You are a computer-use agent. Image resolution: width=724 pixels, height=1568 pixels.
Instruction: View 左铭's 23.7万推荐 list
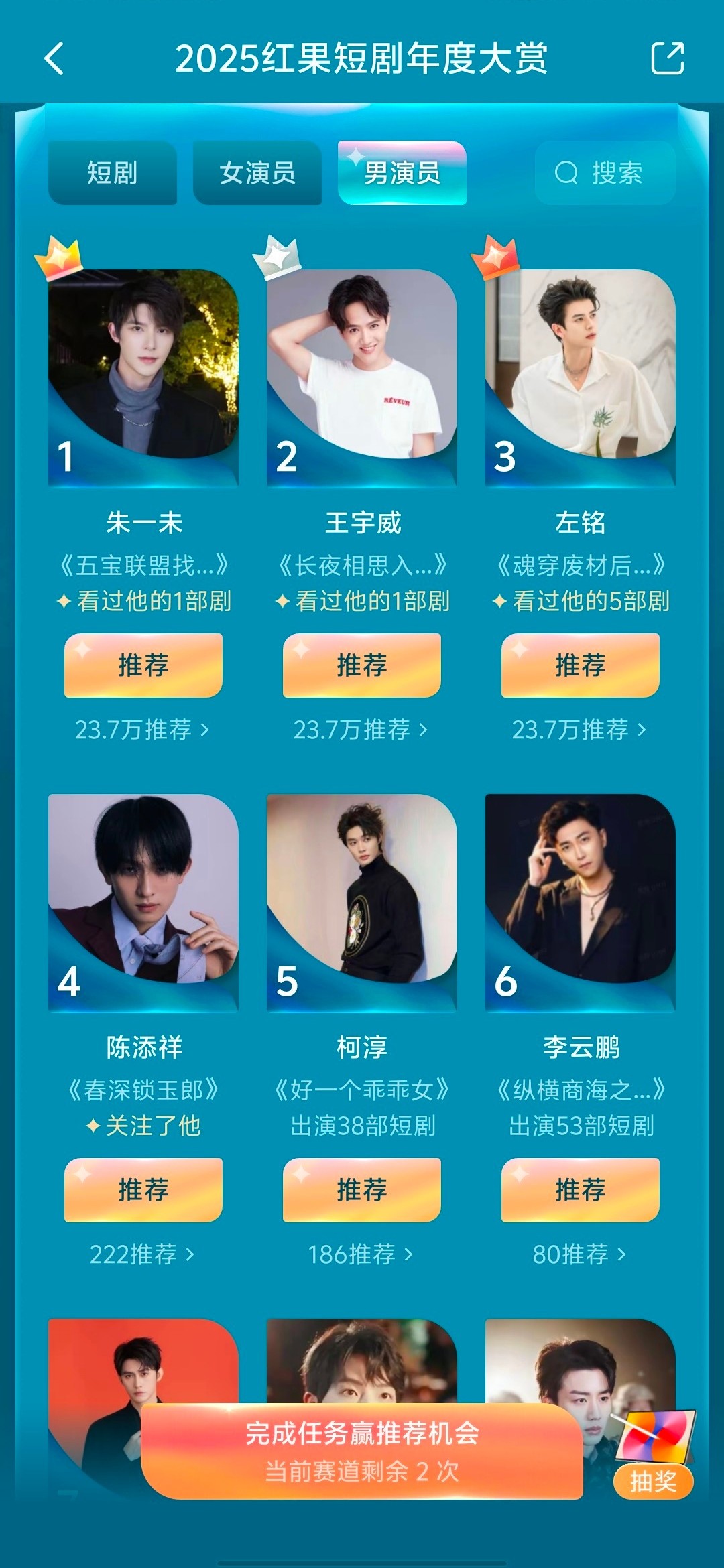(x=579, y=730)
